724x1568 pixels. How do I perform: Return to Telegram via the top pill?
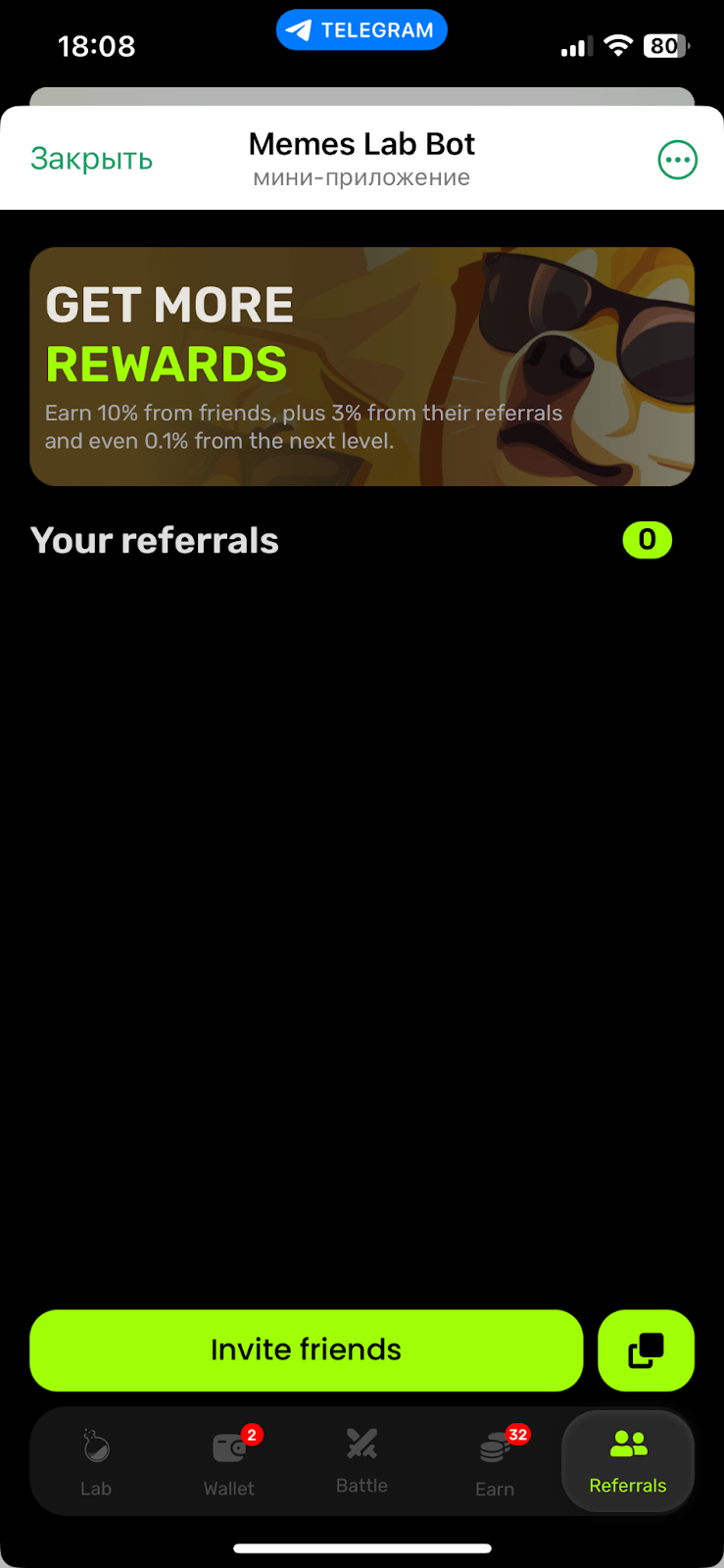pyautogui.click(x=362, y=30)
